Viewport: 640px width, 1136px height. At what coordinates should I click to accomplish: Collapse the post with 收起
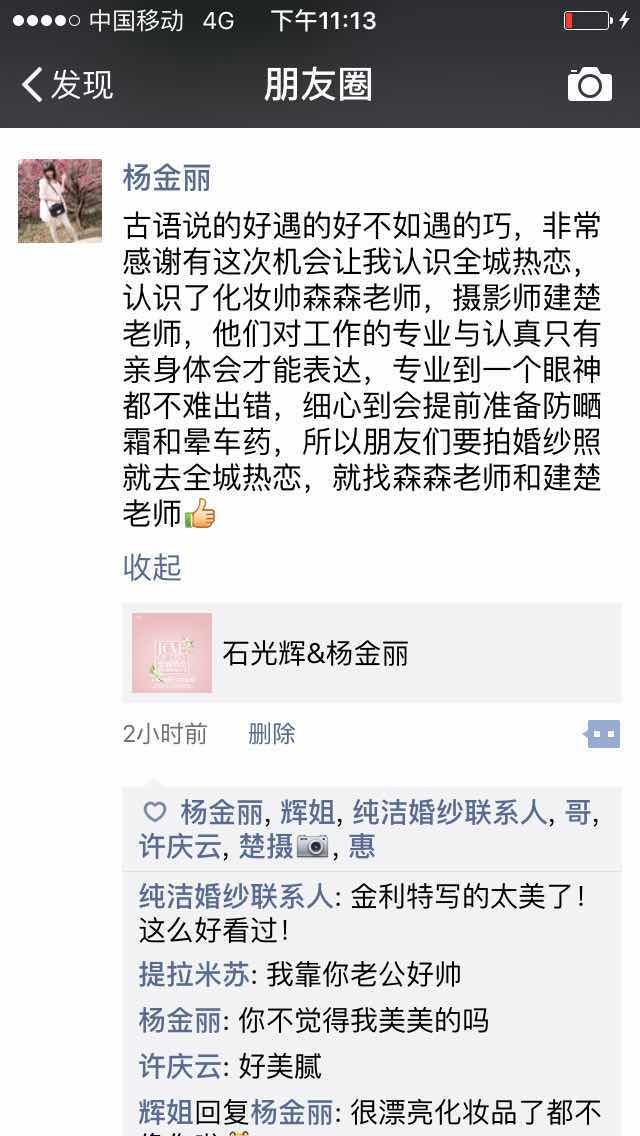pos(152,567)
